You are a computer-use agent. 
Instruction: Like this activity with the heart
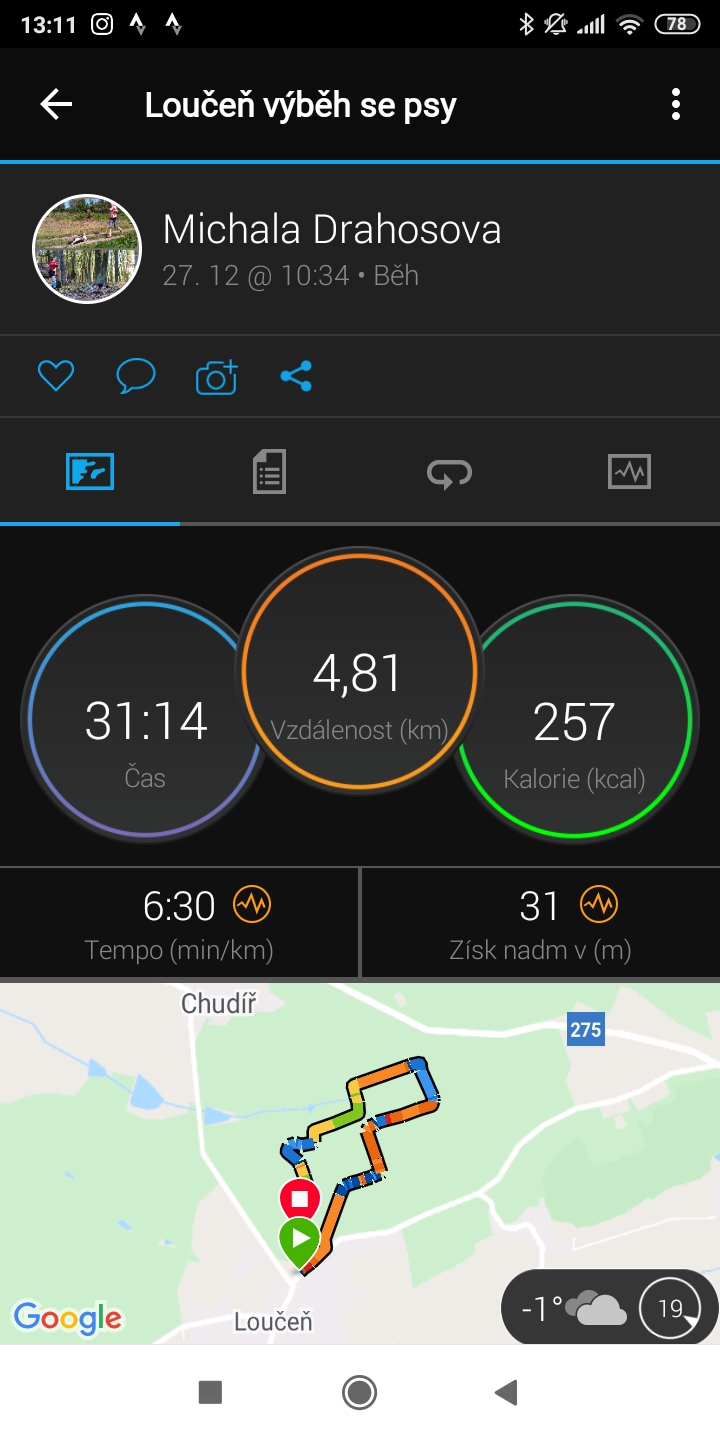(56, 376)
